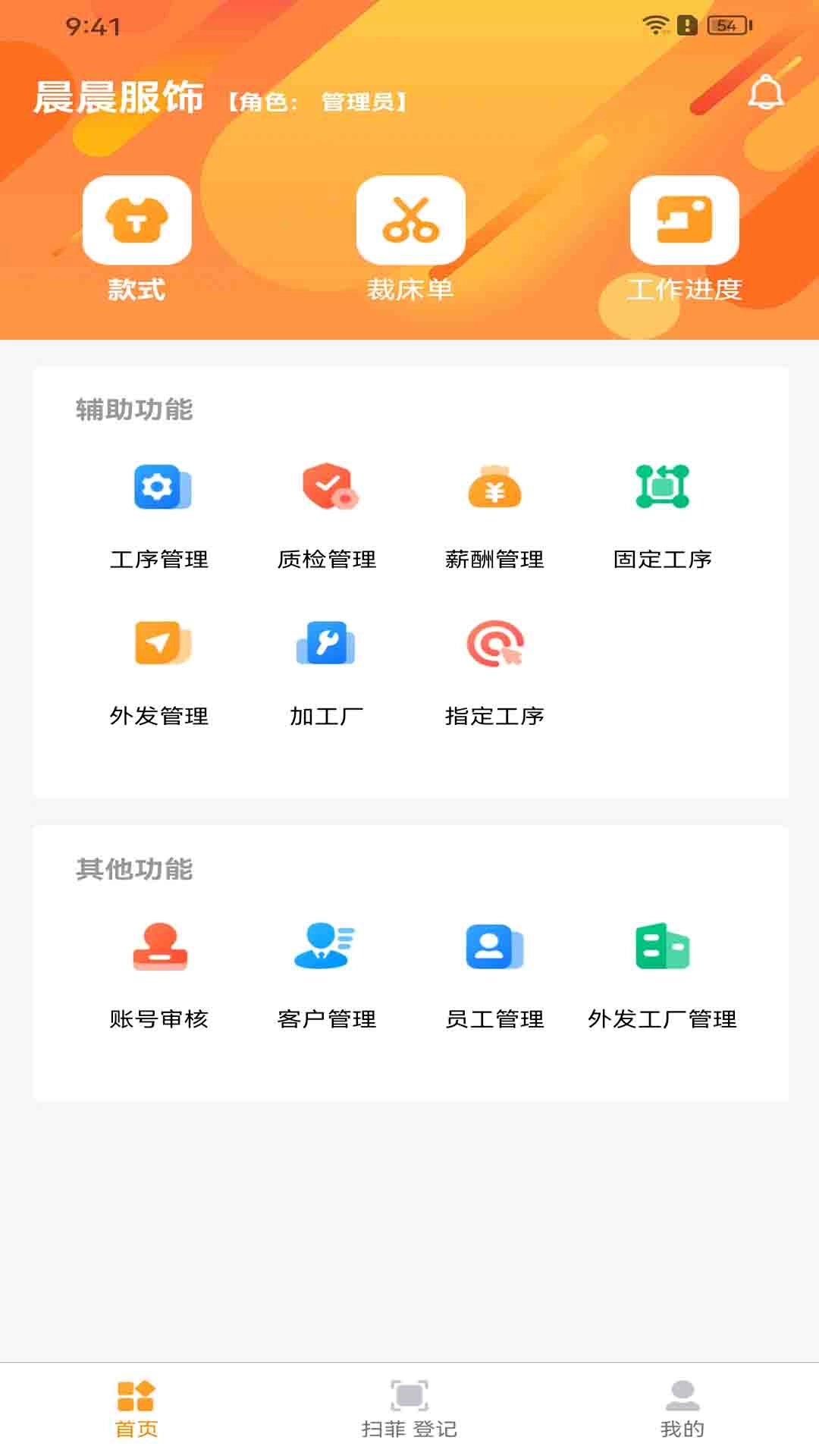Open 薪酬管理 money bag icon
The height and width of the screenshot is (1456, 819).
coord(493,489)
